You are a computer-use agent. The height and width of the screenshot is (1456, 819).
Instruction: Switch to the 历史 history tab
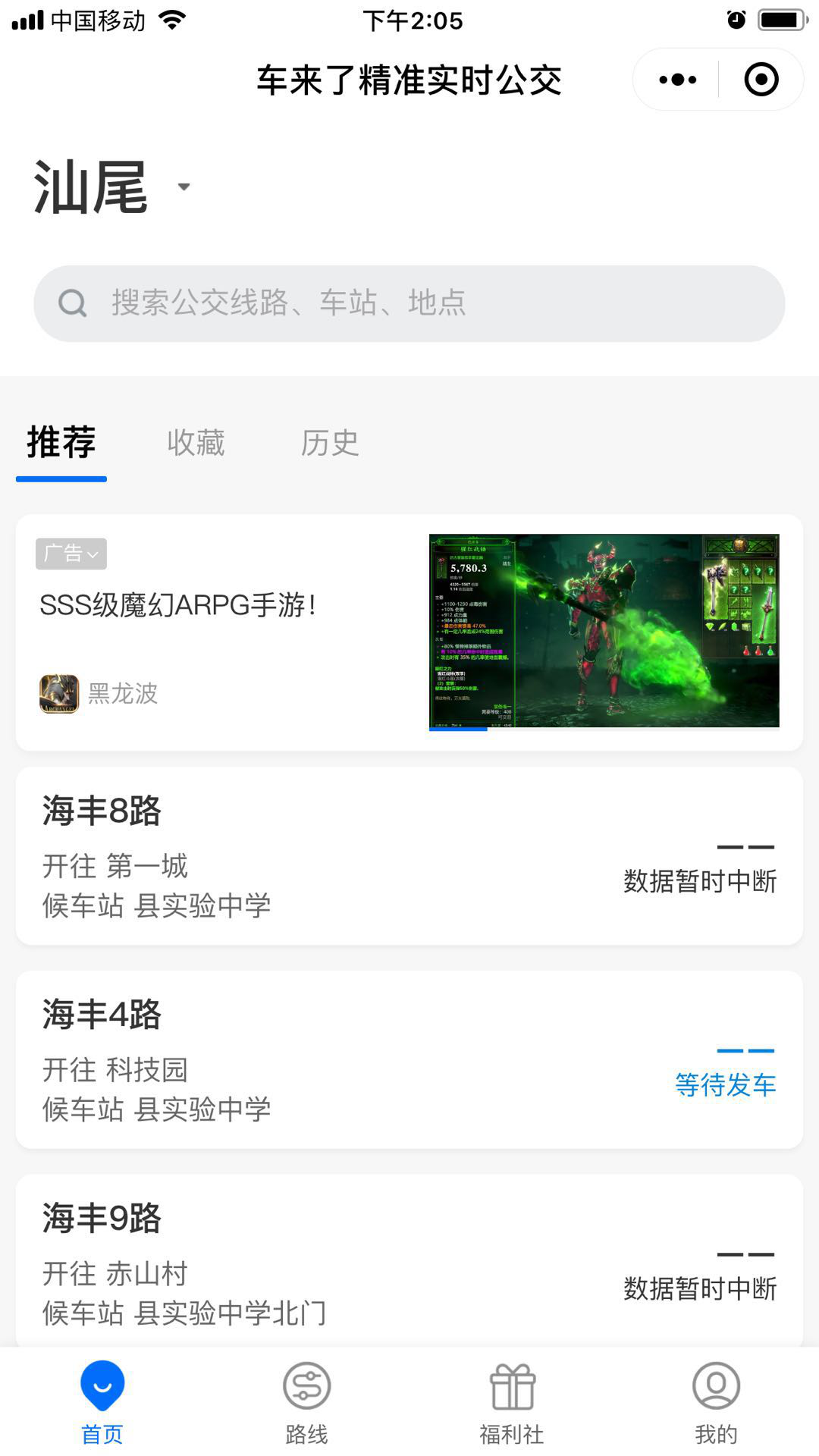pos(330,444)
